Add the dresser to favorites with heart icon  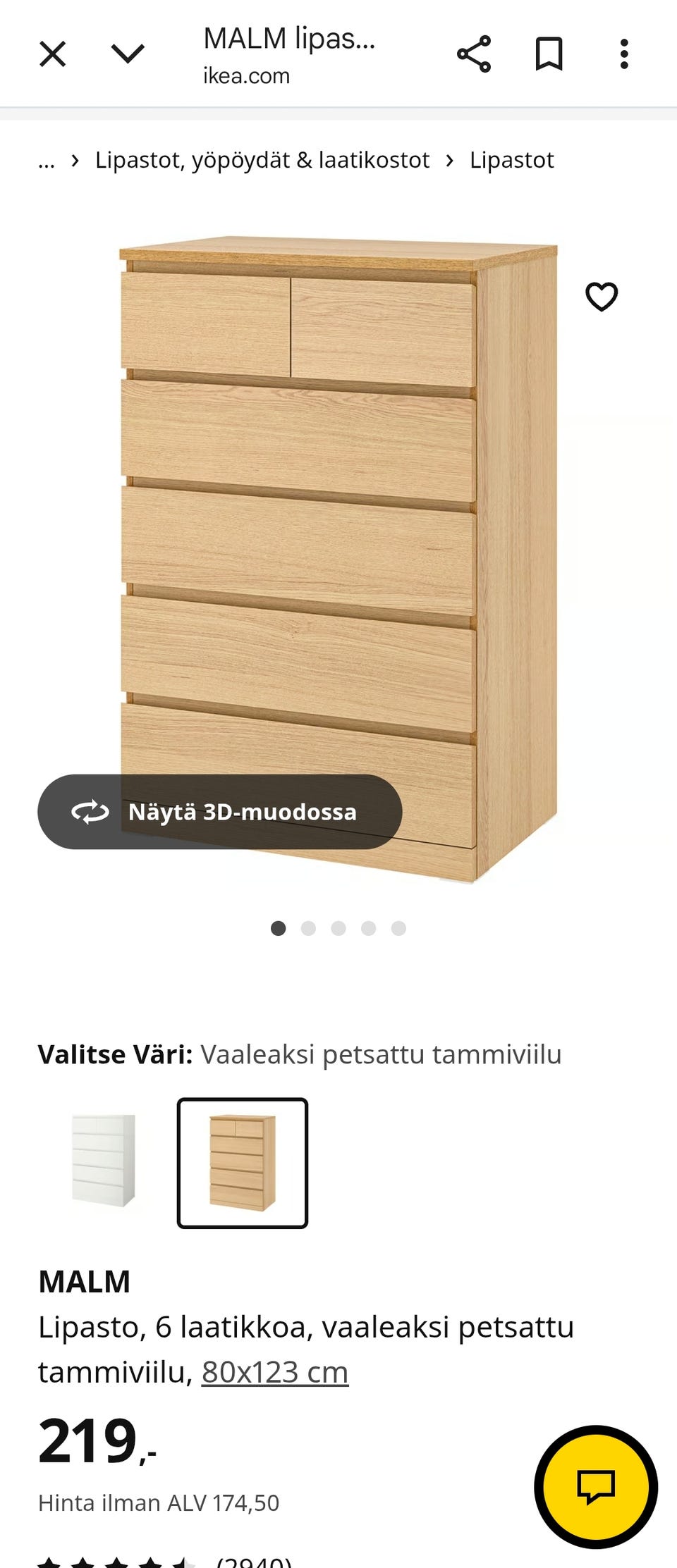pyautogui.click(x=602, y=298)
